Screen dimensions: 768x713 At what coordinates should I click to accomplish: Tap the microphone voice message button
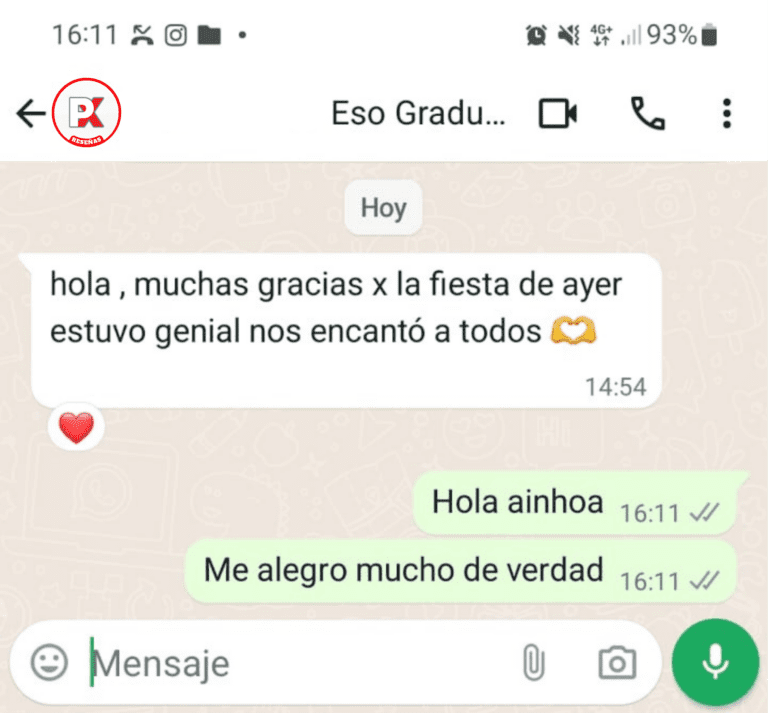[x=715, y=662]
